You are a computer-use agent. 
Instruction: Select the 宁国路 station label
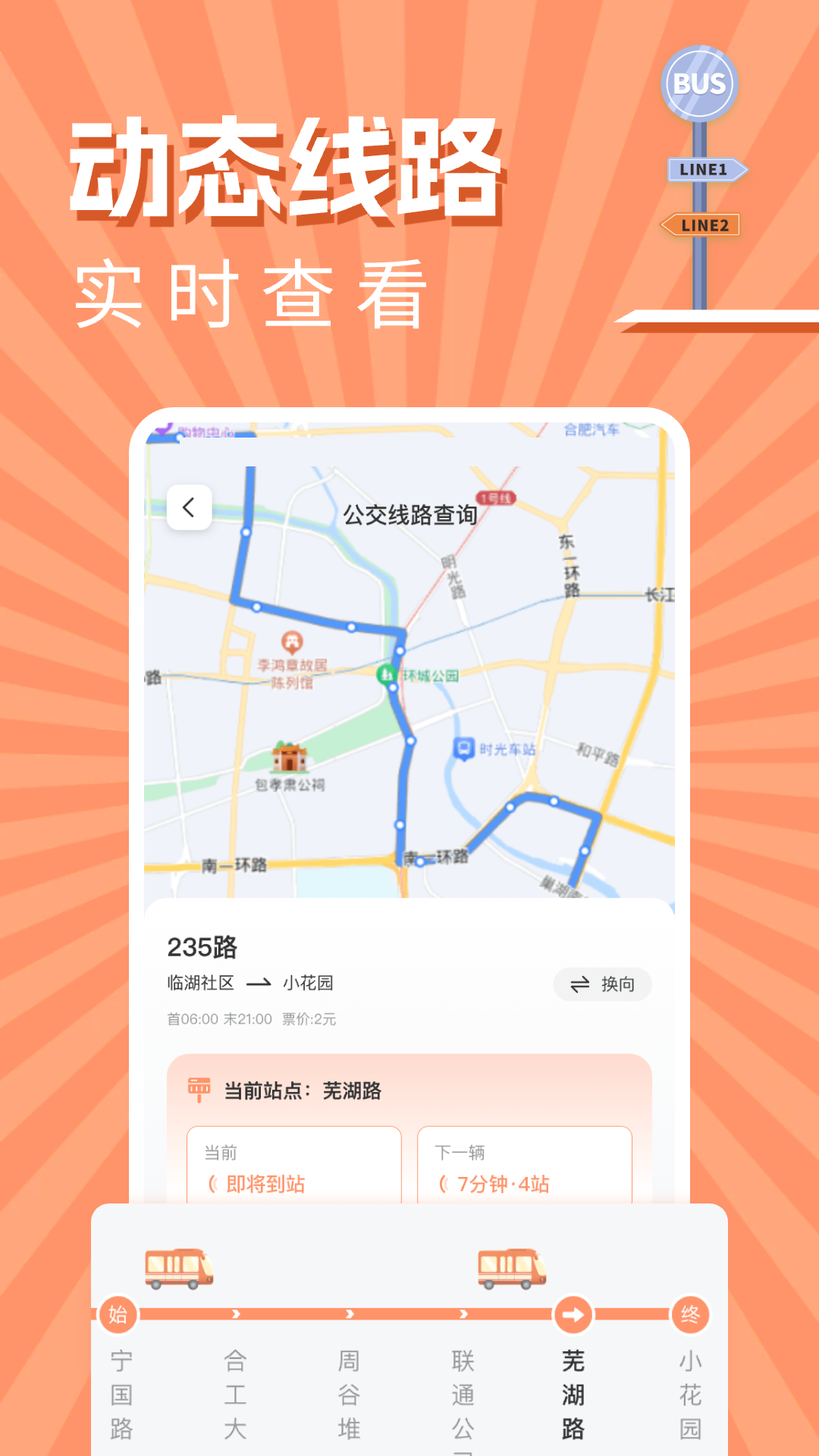pos(121,1395)
